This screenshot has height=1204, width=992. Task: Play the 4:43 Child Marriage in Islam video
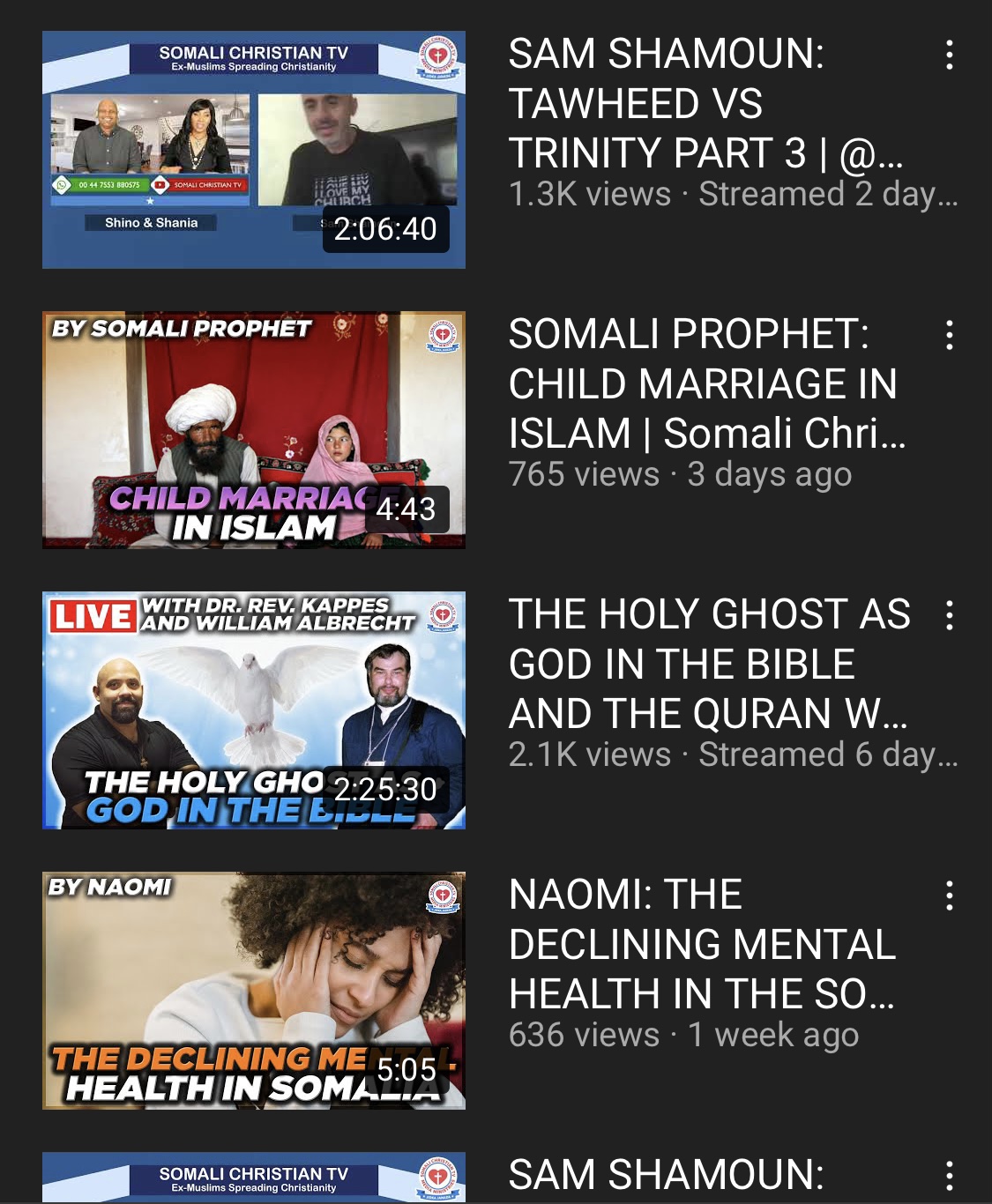(254, 430)
